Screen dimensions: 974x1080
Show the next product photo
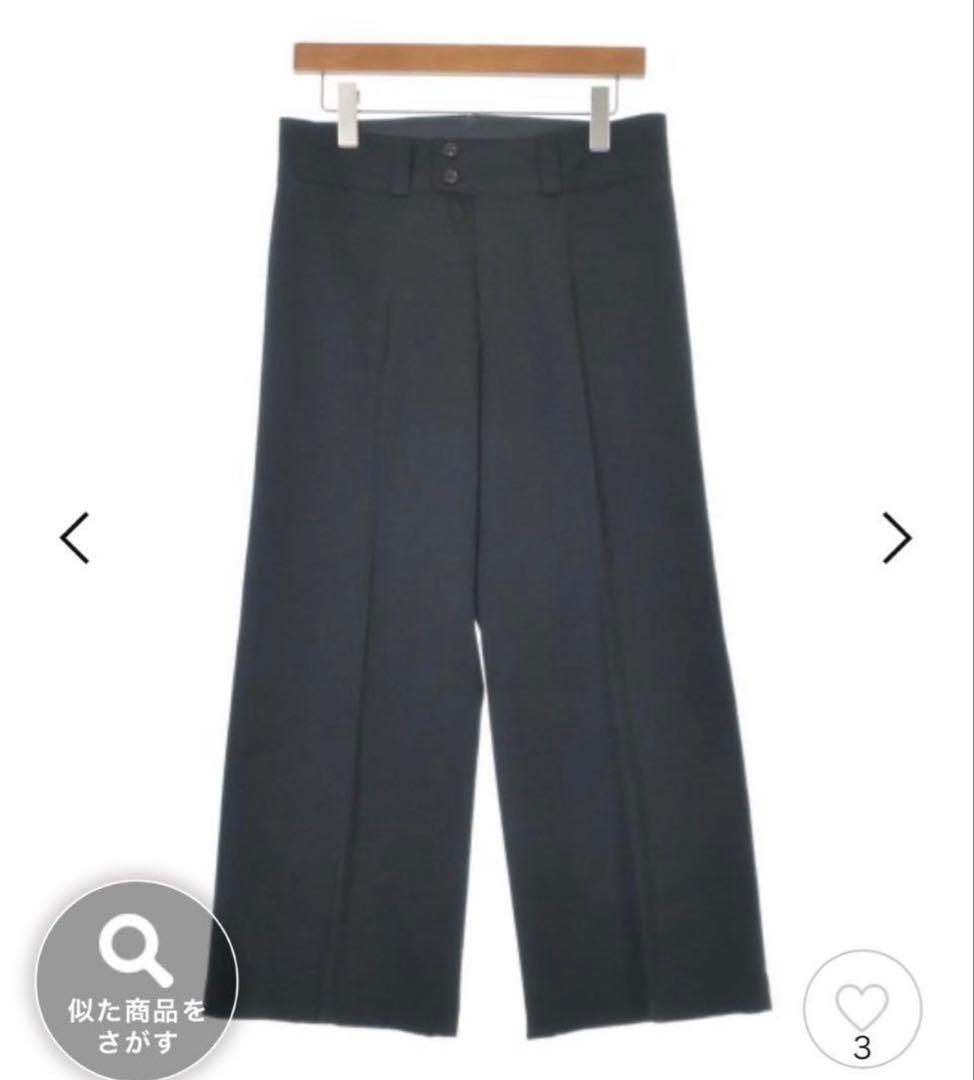[x=896, y=538]
